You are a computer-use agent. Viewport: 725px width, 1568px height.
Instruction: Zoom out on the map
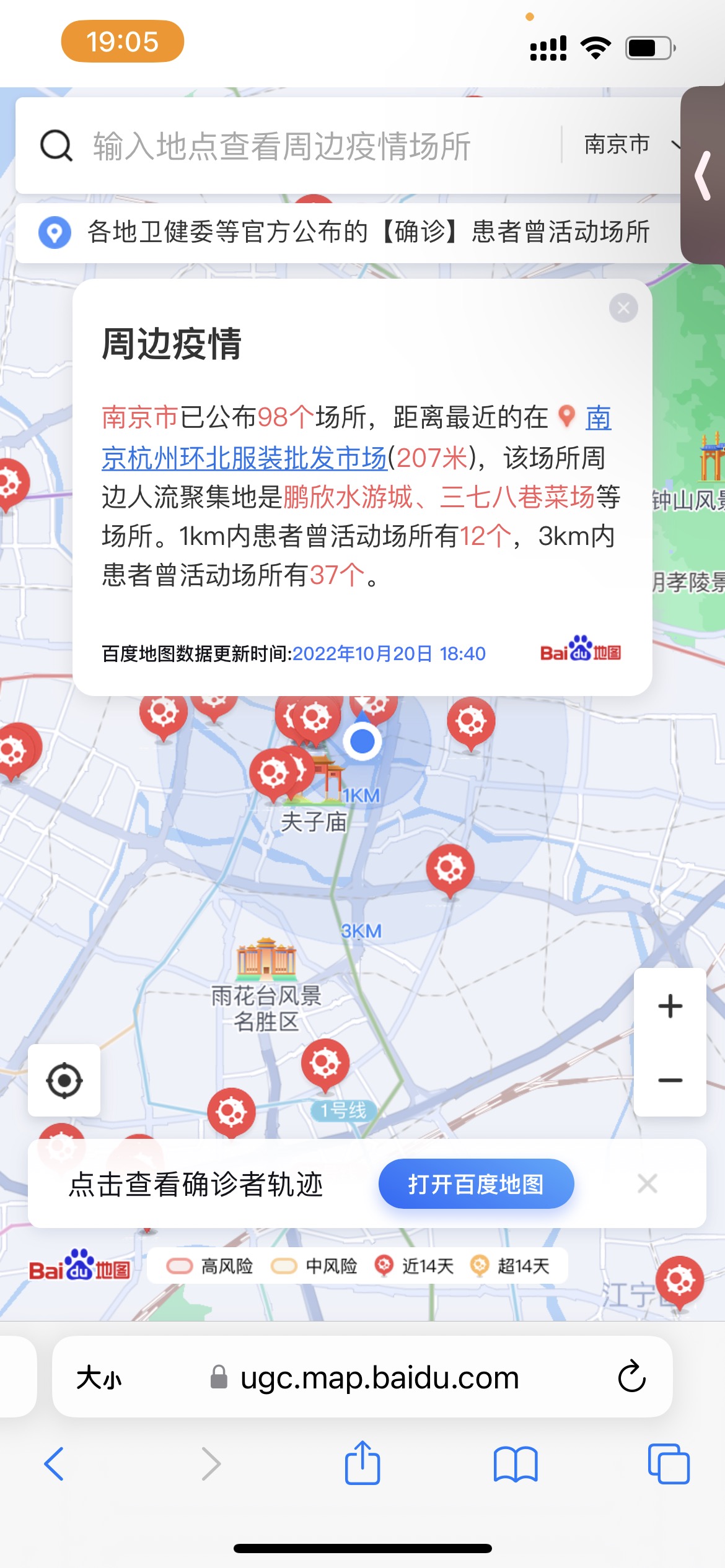pyautogui.click(x=670, y=1080)
